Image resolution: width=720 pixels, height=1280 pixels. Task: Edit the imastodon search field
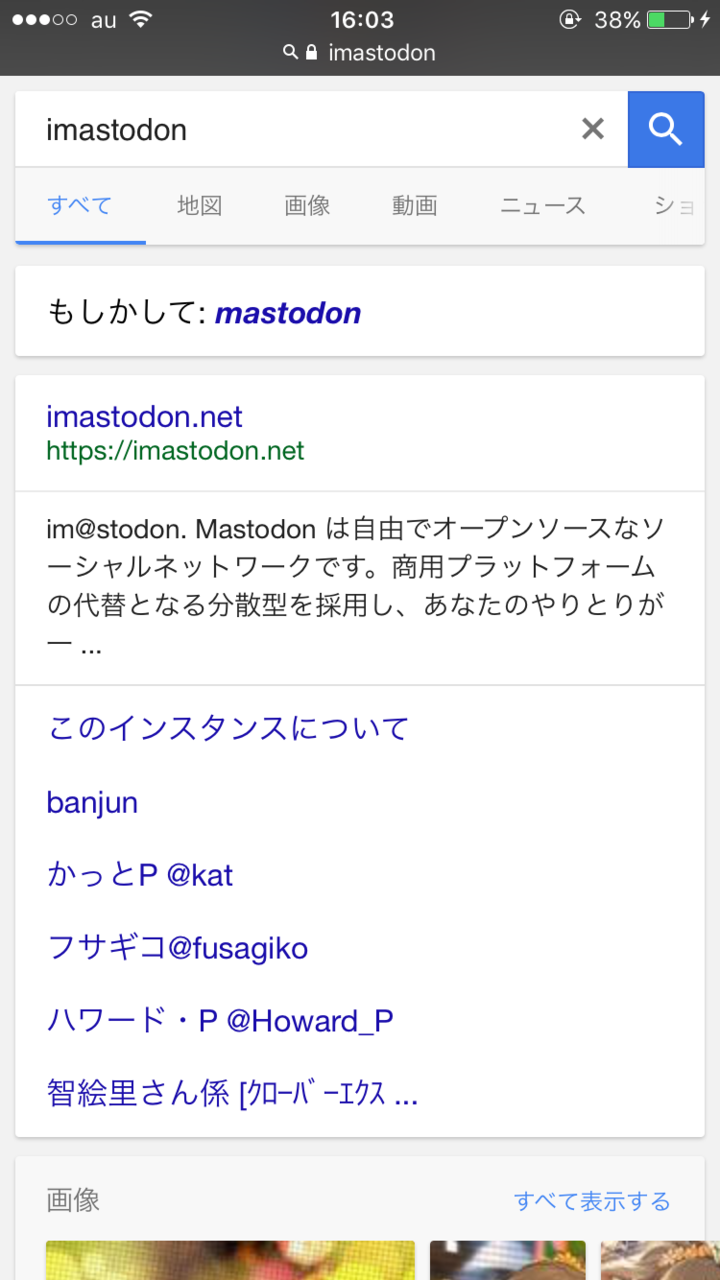pyautogui.click(x=300, y=130)
